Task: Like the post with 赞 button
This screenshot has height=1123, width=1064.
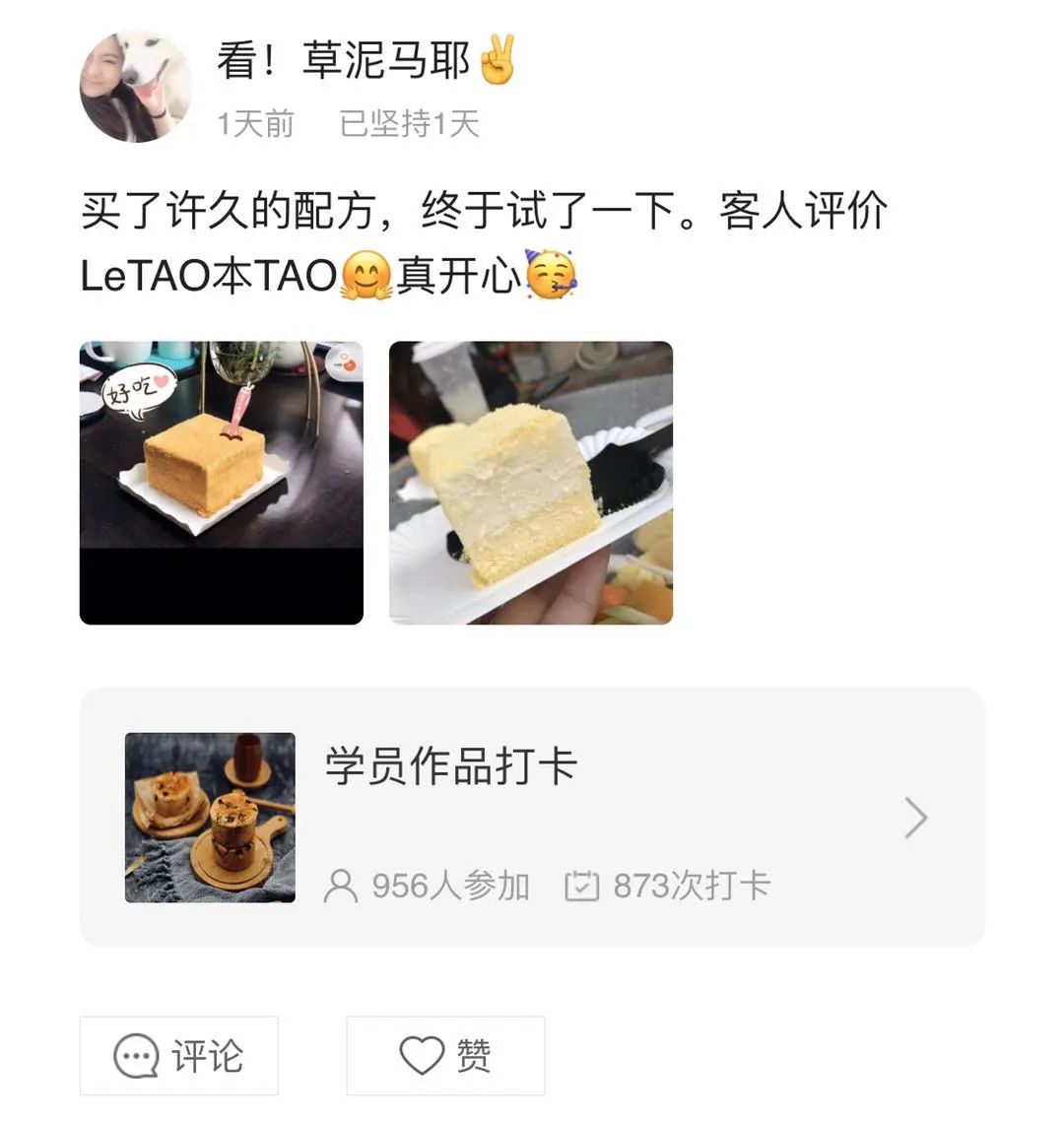Action: point(445,1056)
